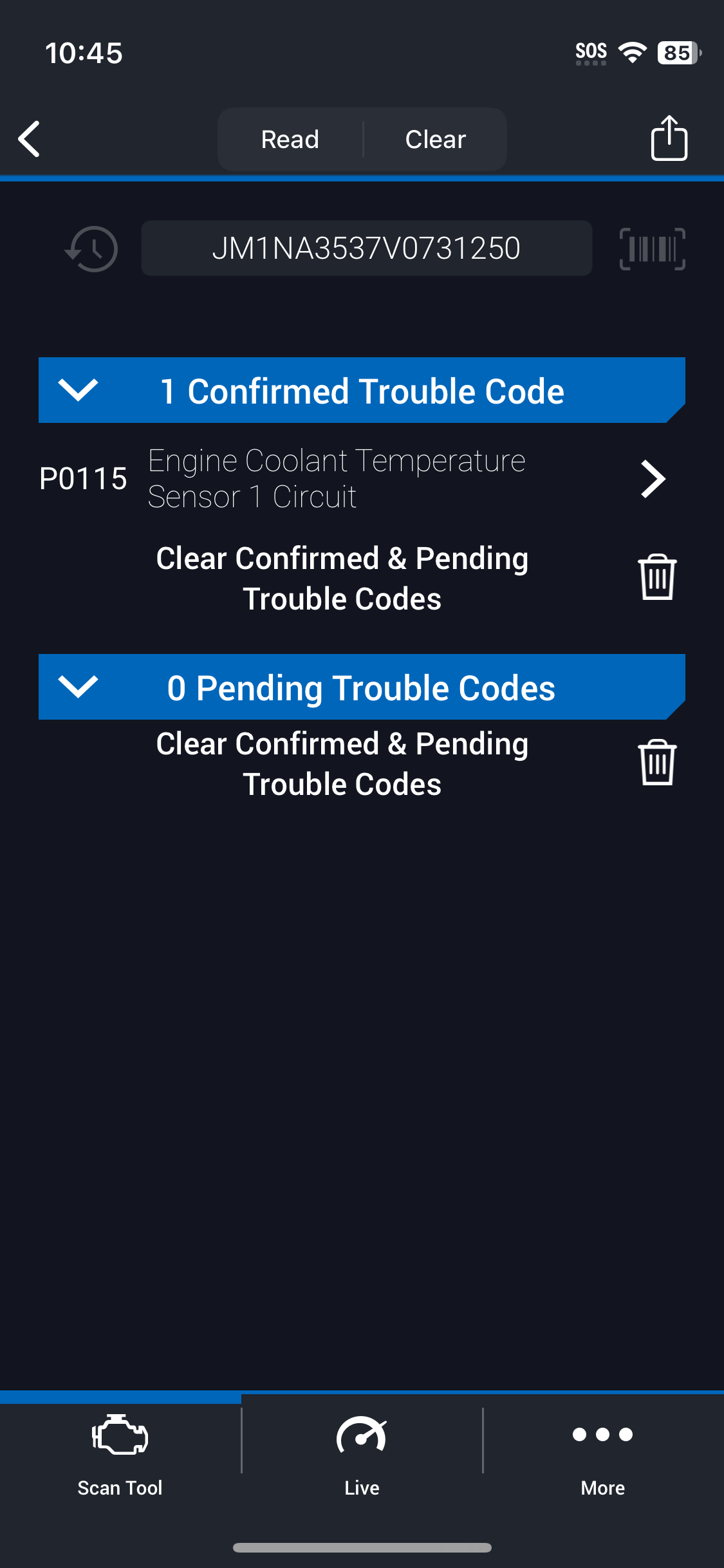Screen dimensions: 724x1568
Task: Open details for code P0115
Action: pos(353,479)
